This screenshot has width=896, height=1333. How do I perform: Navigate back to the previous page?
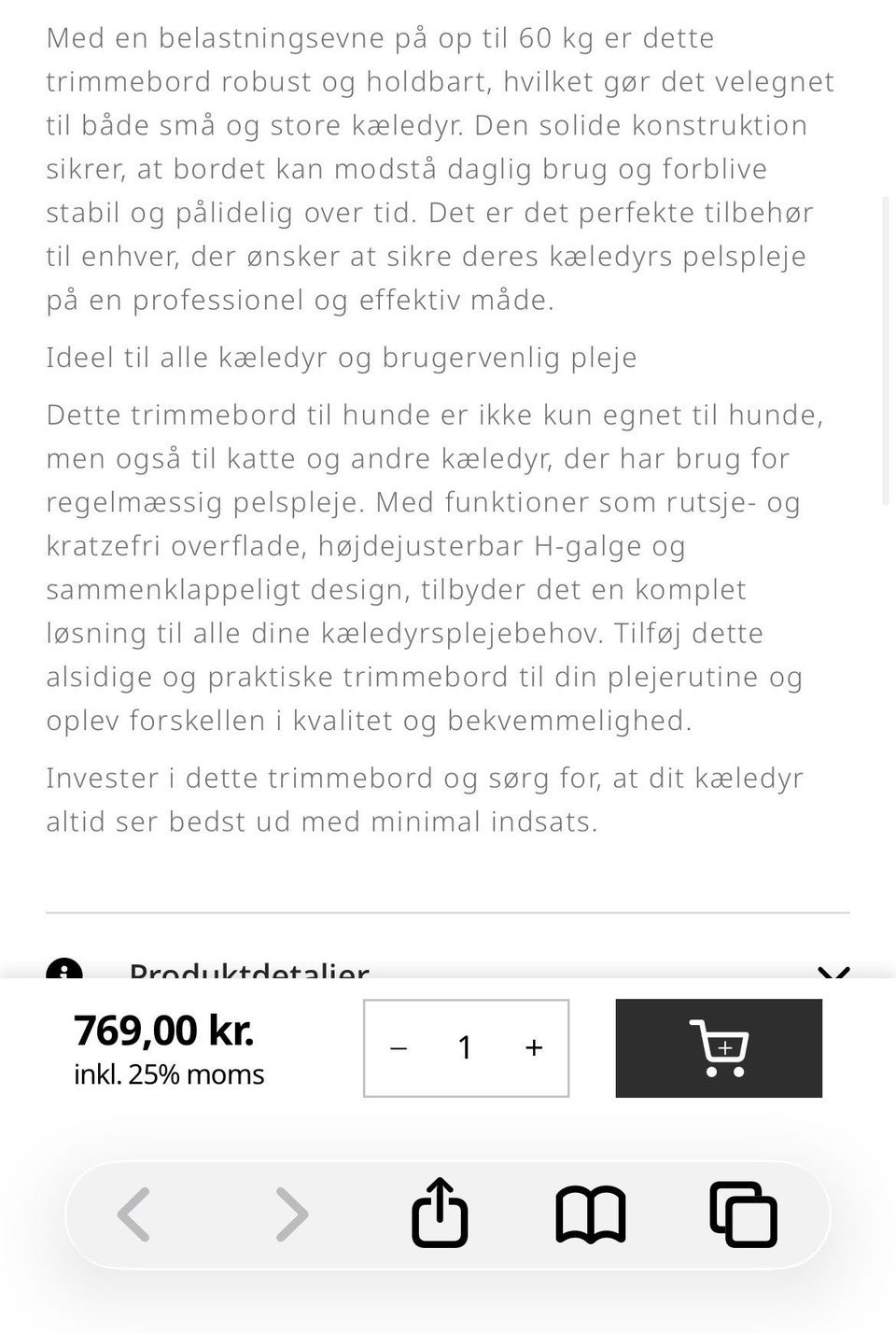pos(133,1213)
